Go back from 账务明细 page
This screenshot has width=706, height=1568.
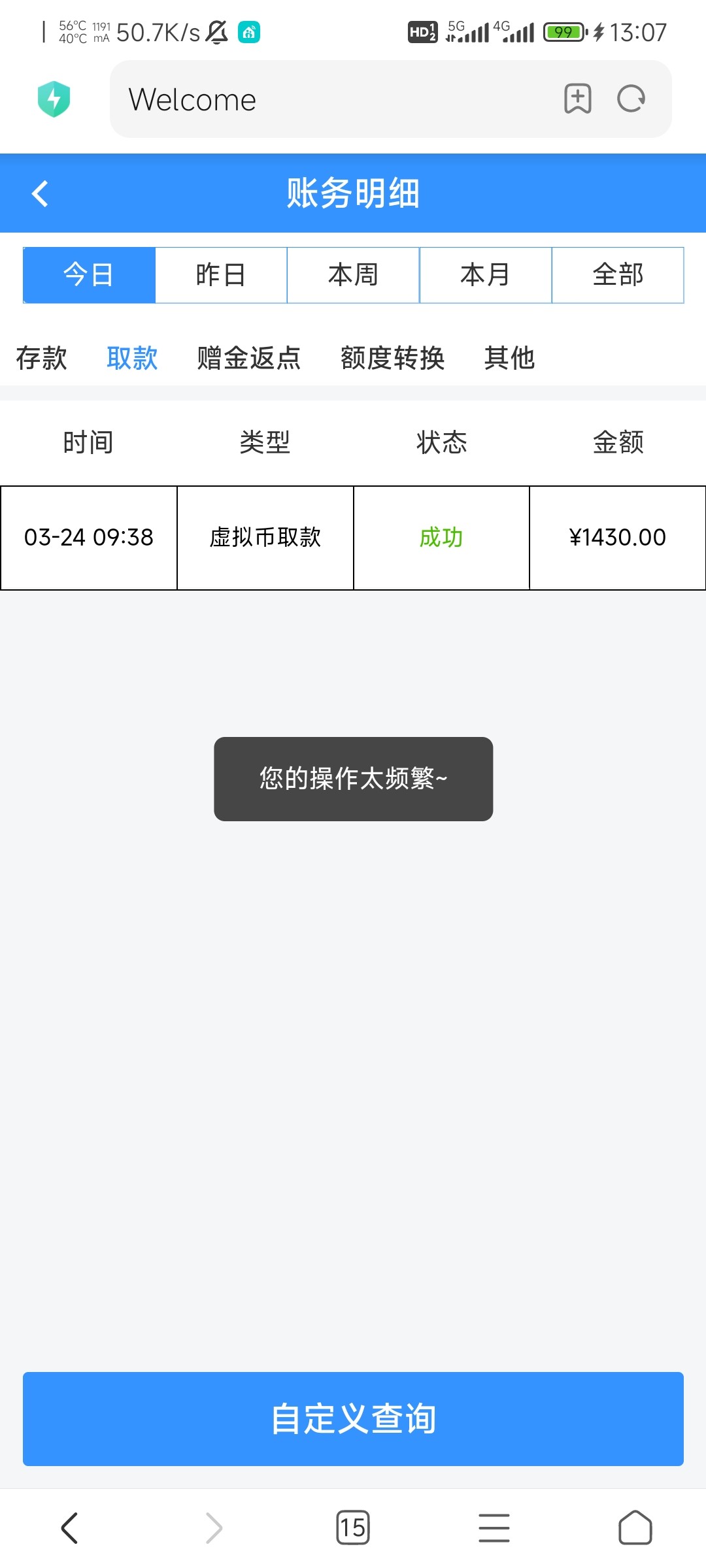click(41, 193)
